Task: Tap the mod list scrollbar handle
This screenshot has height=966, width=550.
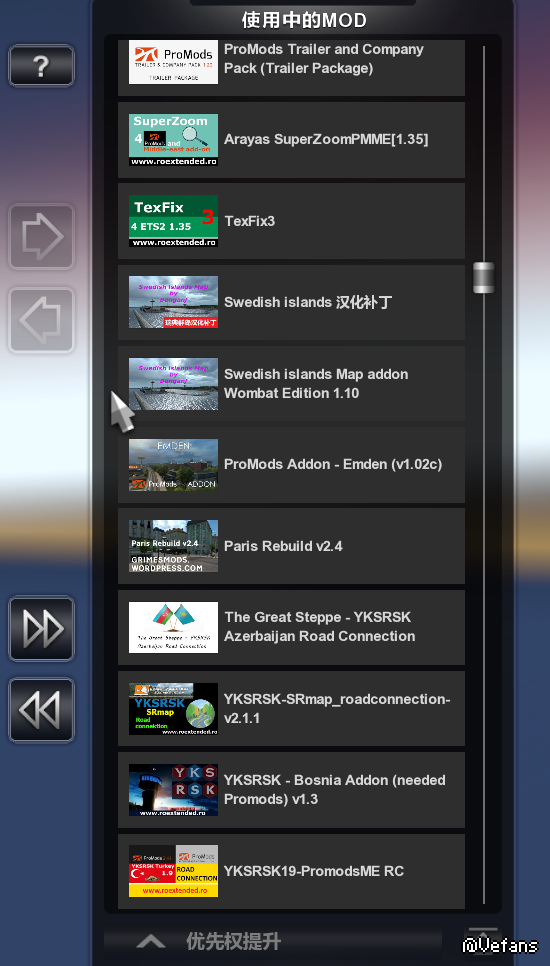Action: [483, 277]
